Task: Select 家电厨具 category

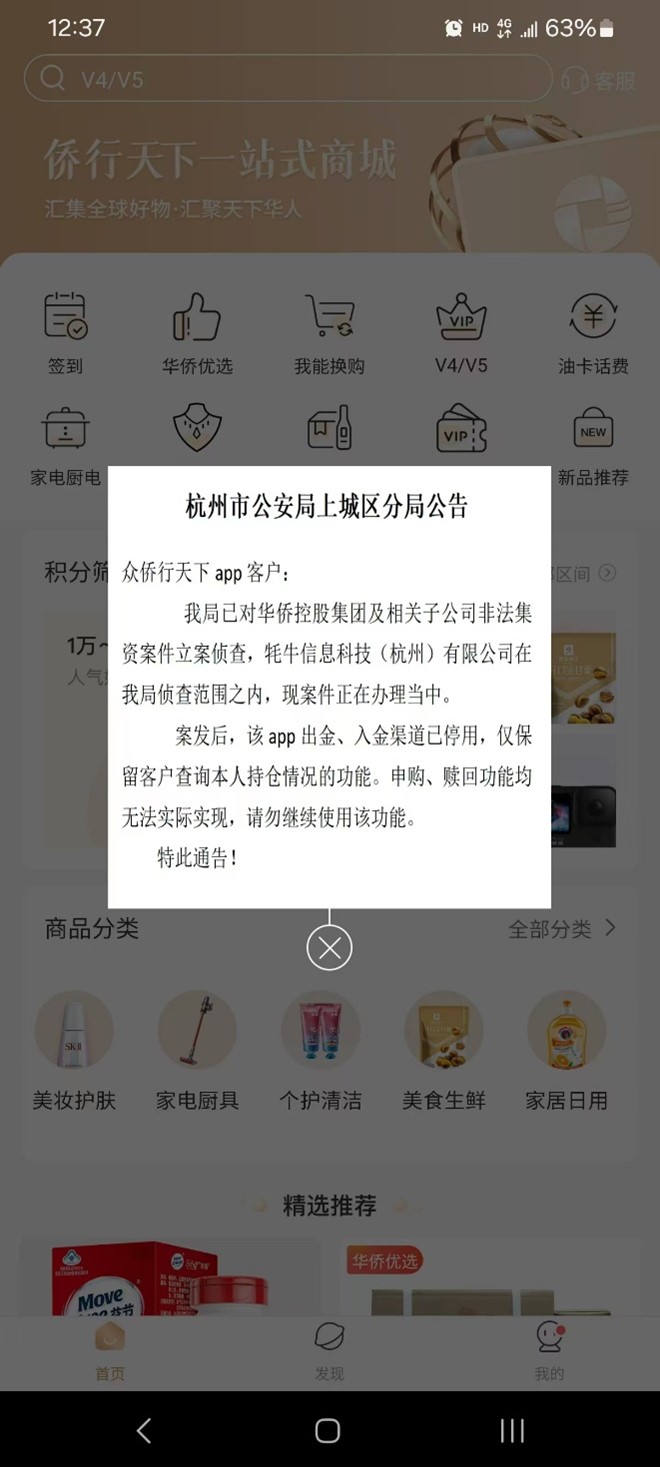Action: [x=197, y=1050]
